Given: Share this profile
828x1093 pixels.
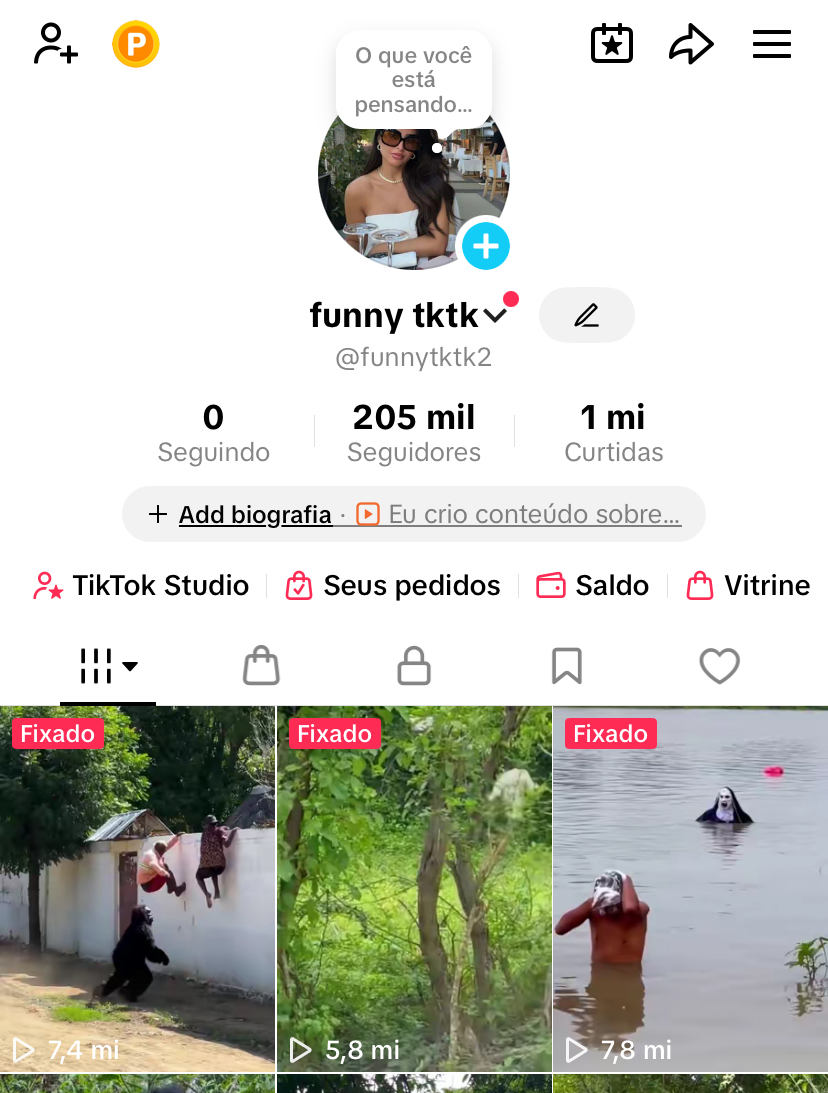Looking at the screenshot, I should (x=691, y=45).
